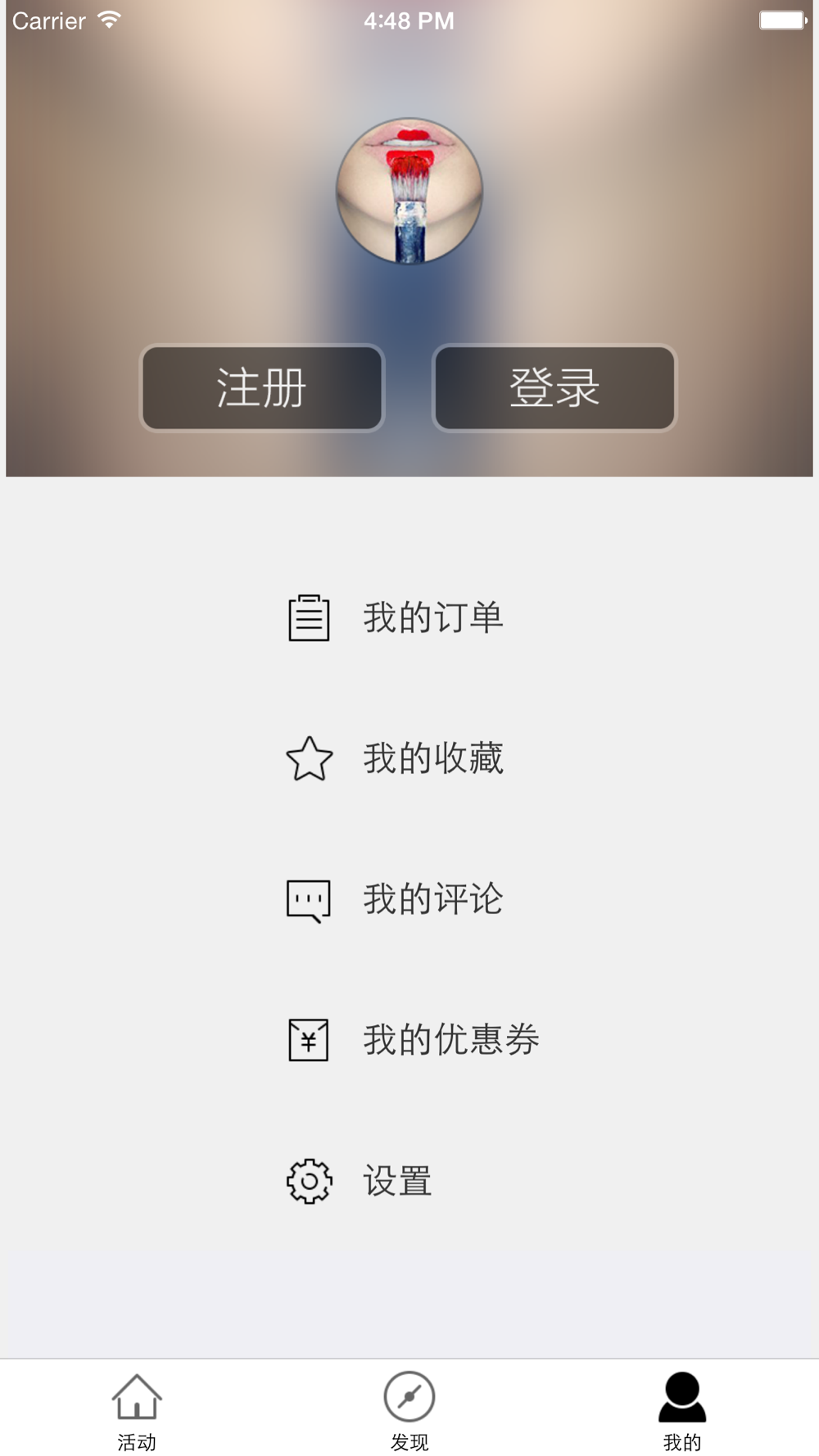Switch to the 发现 discover tab
819x1456 pixels.
(x=409, y=1410)
